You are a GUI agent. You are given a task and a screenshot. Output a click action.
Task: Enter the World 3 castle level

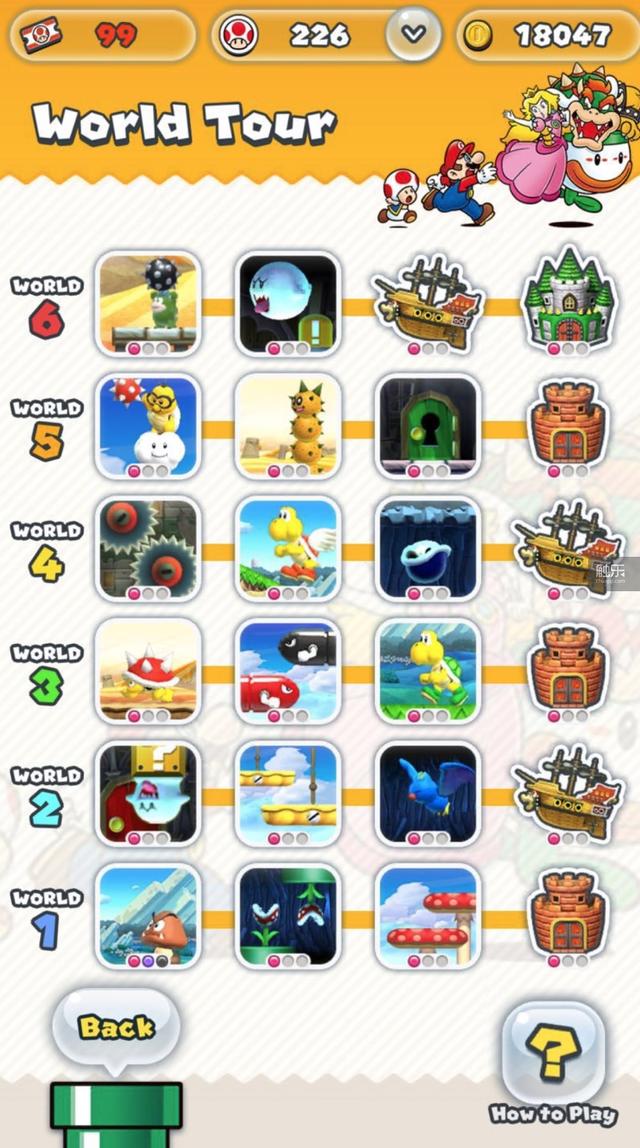(567, 668)
